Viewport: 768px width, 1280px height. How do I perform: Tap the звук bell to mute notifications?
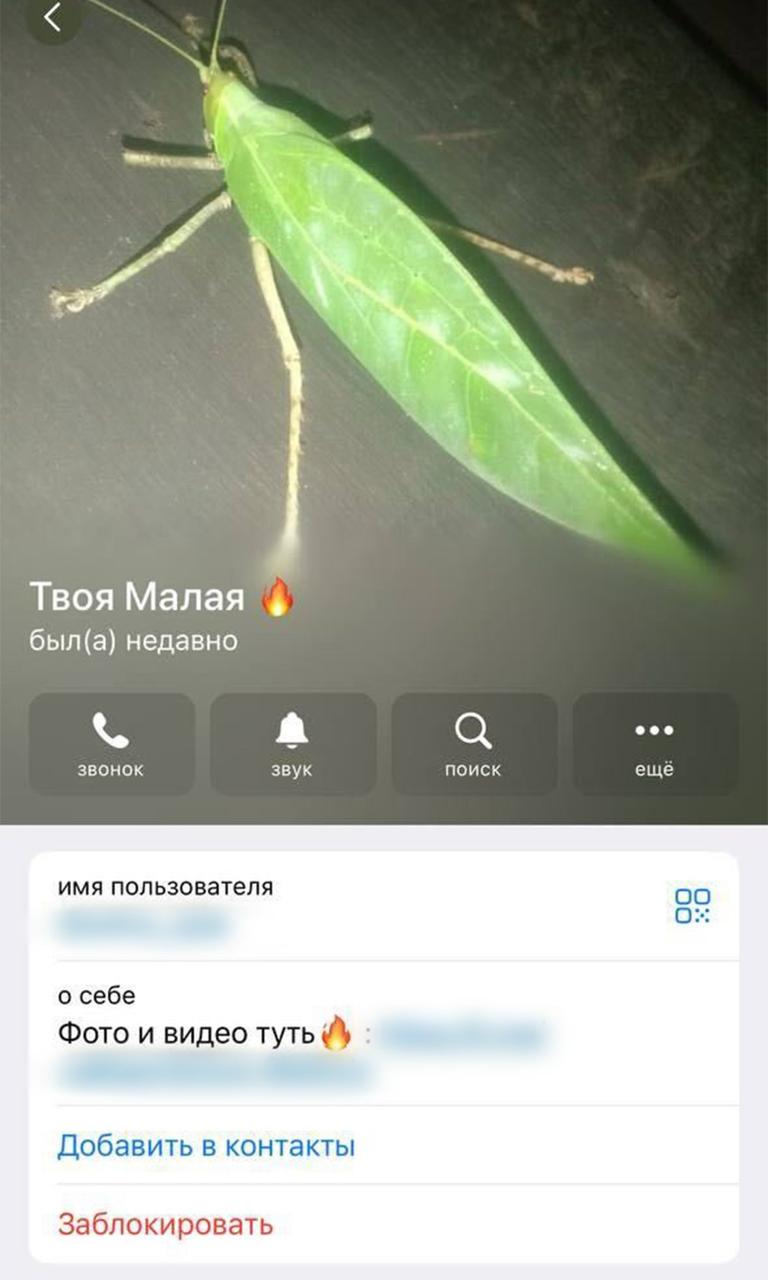[292, 744]
